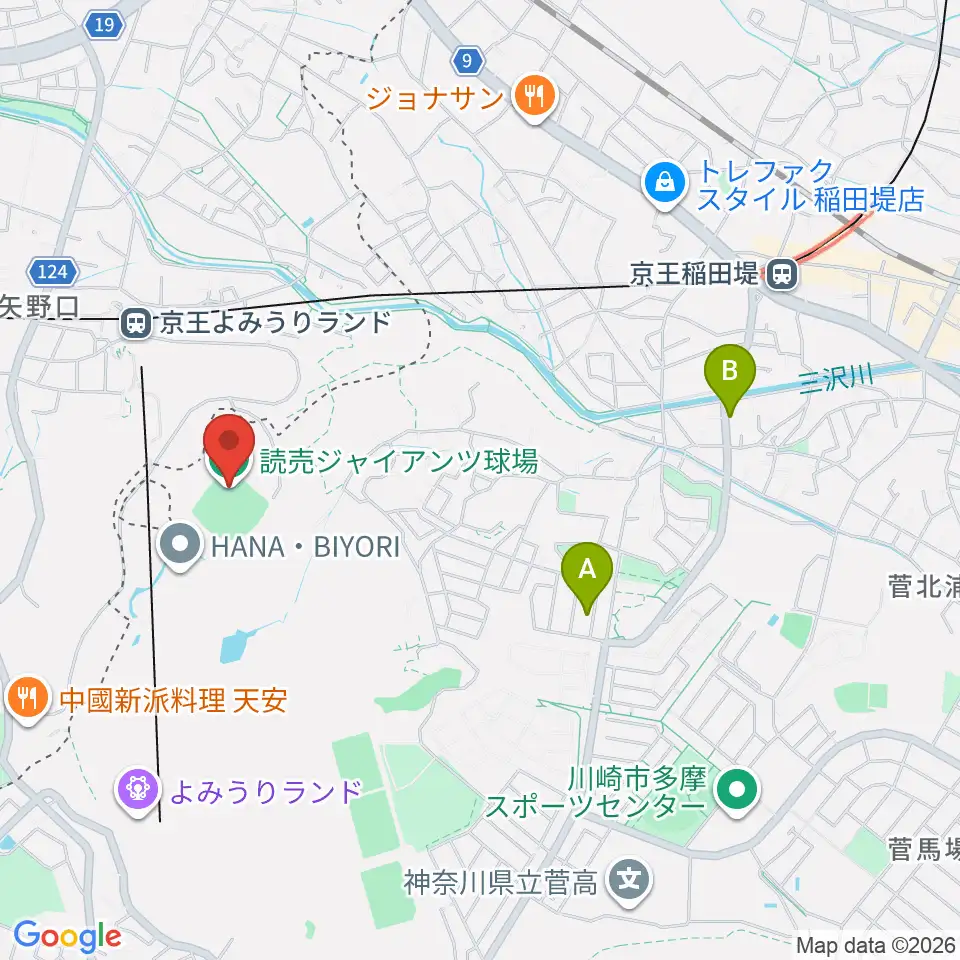
Task: Open the 神奈川県立菅高 school pin
Action: tap(629, 882)
